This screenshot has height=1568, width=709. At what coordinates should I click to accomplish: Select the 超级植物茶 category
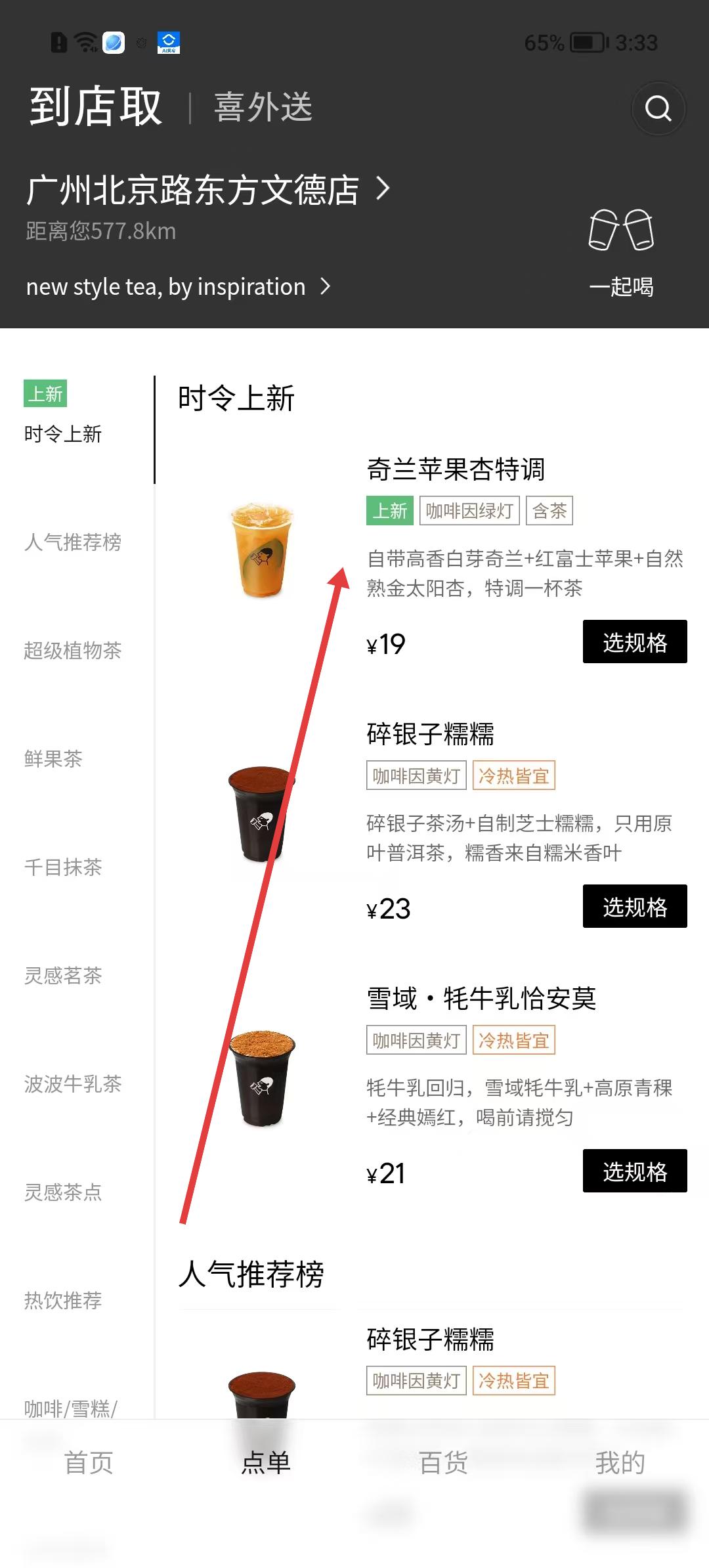[73, 651]
